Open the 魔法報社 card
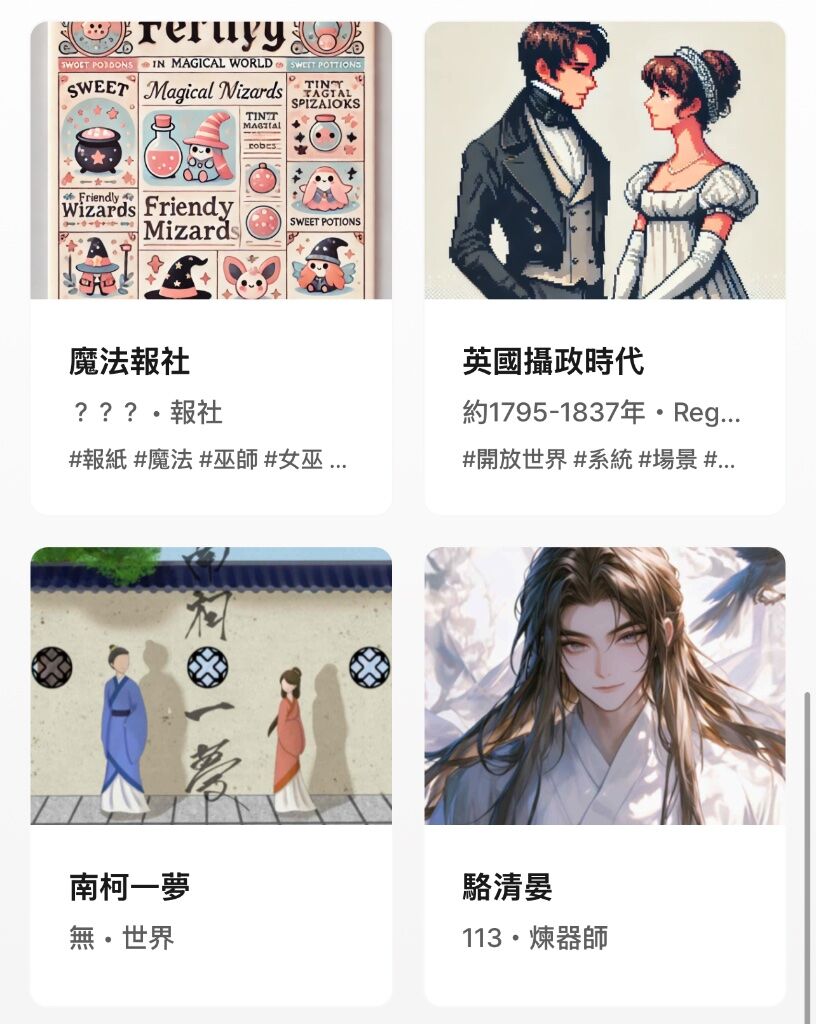816x1024 pixels. 210,267
